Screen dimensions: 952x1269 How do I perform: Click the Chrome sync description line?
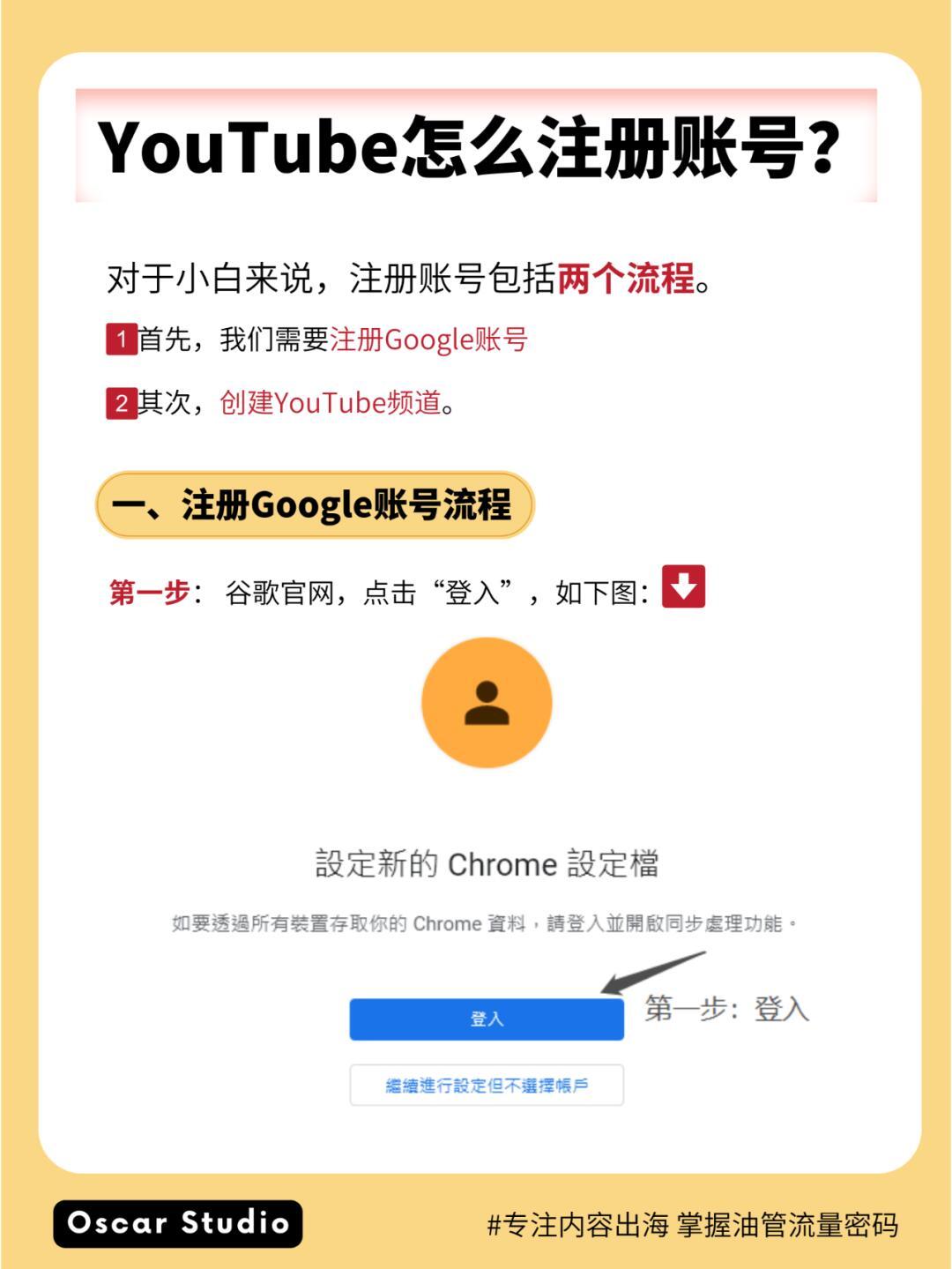coord(485,924)
